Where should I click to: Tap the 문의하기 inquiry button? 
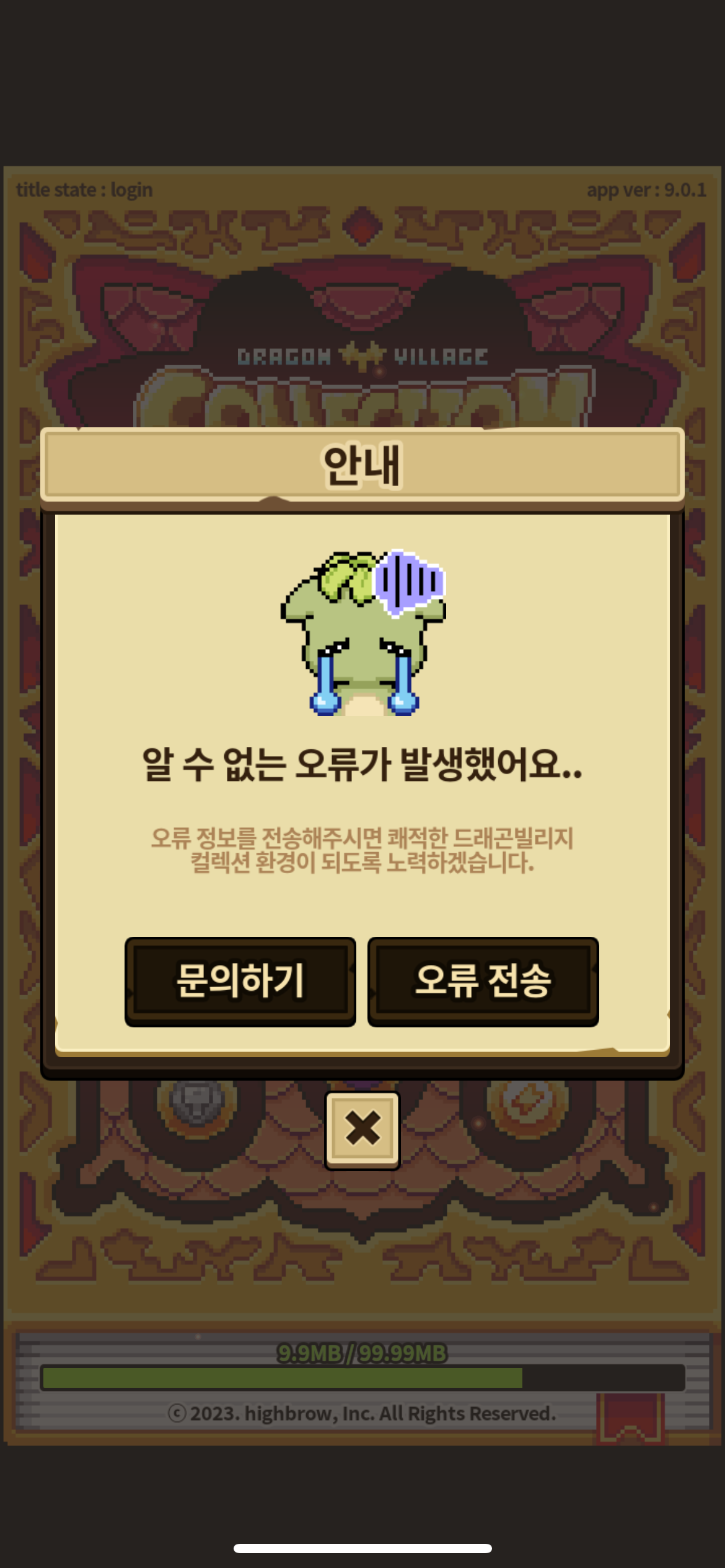pos(240,981)
